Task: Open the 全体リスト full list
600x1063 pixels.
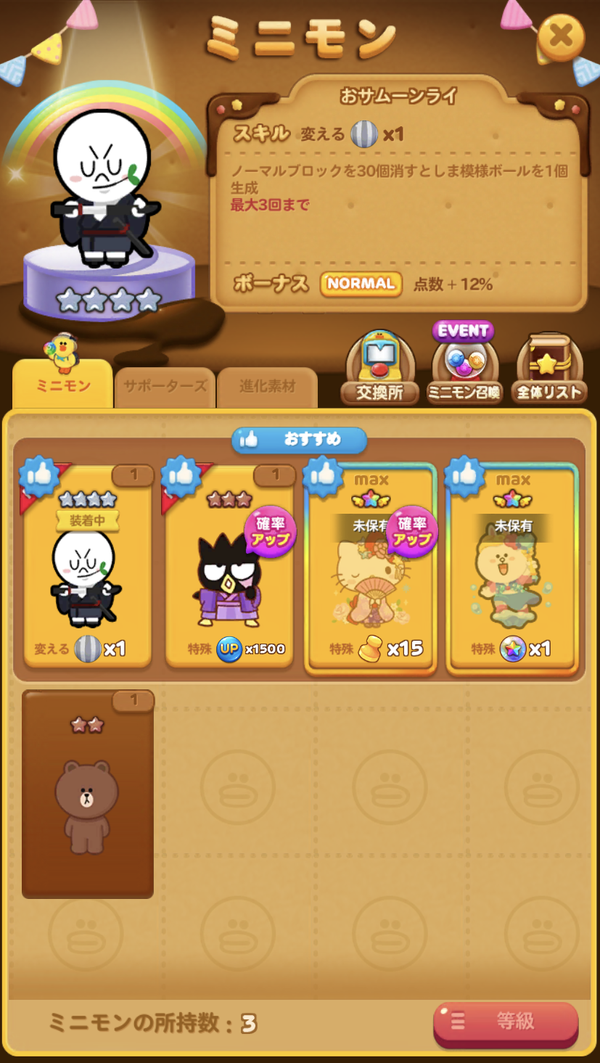Action: tap(549, 369)
